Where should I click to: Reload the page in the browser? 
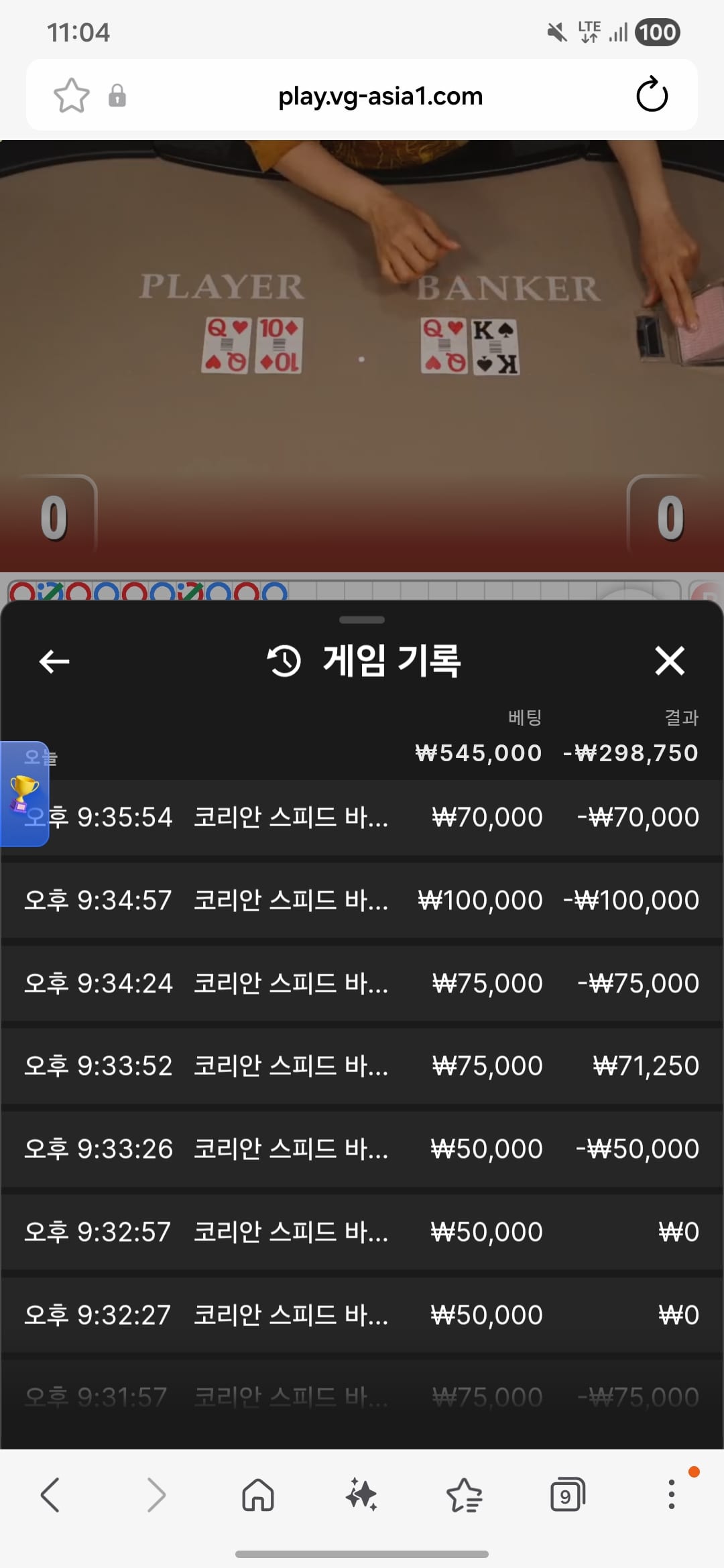click(x=652, y=95)
